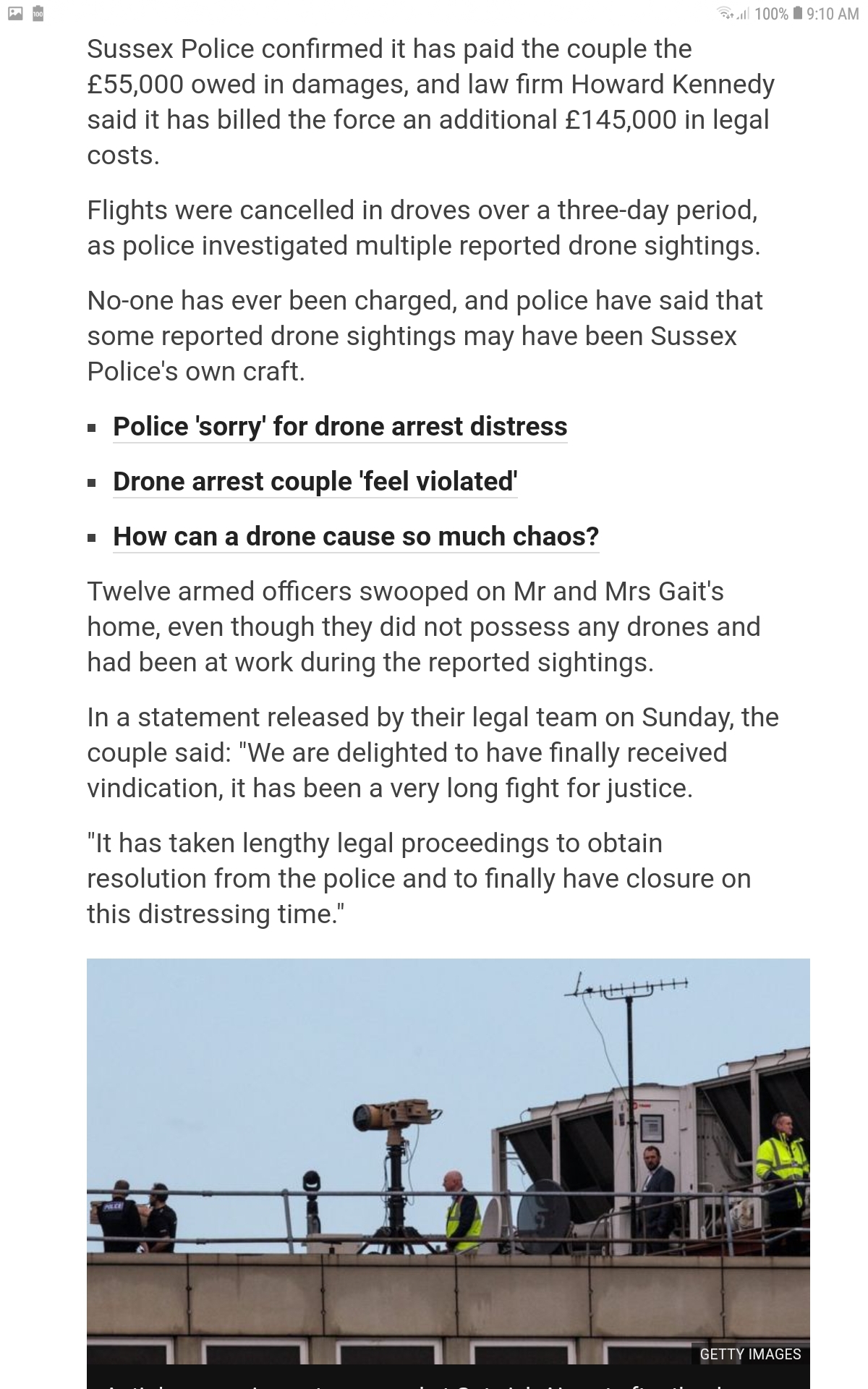Open 'Drone arrest couple feel violated' link
This screenshot has height=1389, width=868.
point(315,482)
